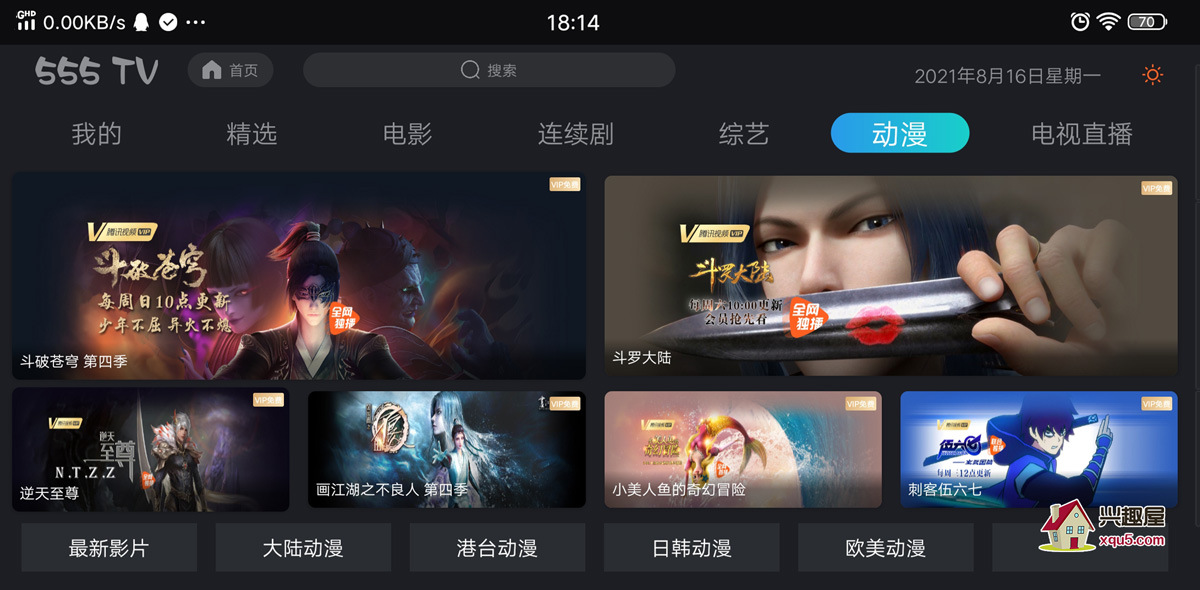Open the 斗罗大陆 banner
Image resolution: width=1200 pixels, height=590 pixels.
pos(890,276)
